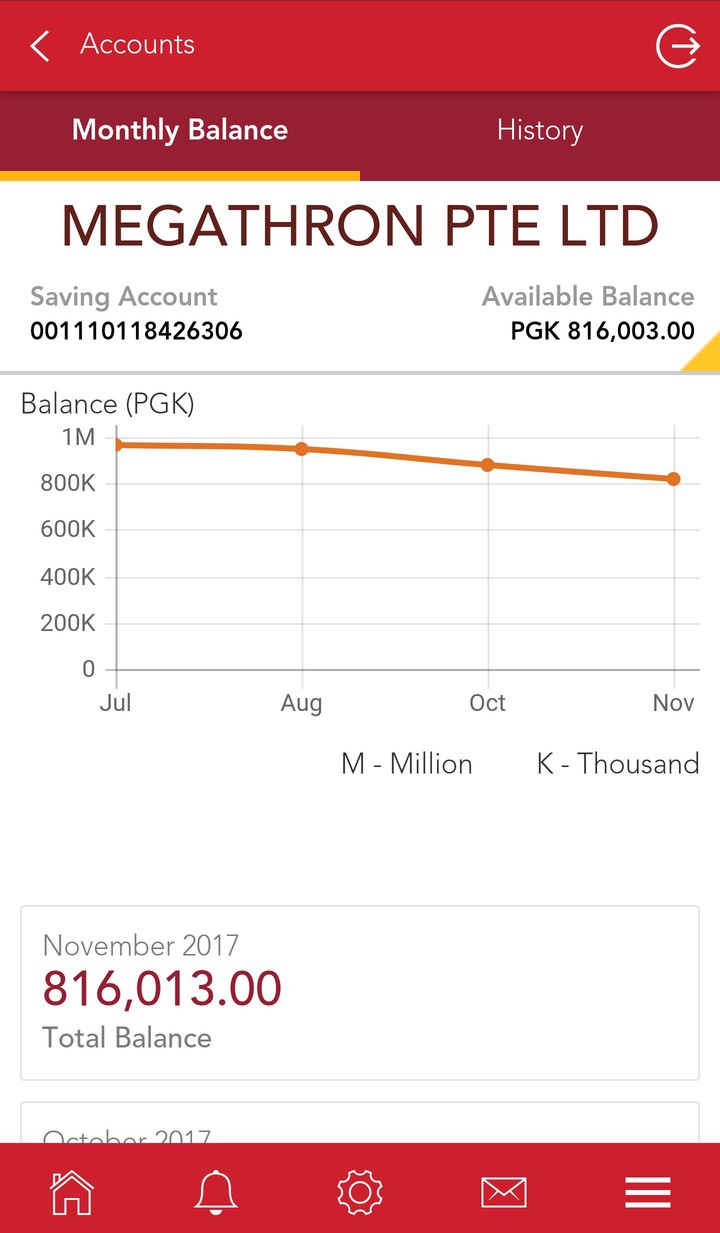Tap the logout arrow icon
The width and height of the screenshot is (720, 1233).
[676, 45]
